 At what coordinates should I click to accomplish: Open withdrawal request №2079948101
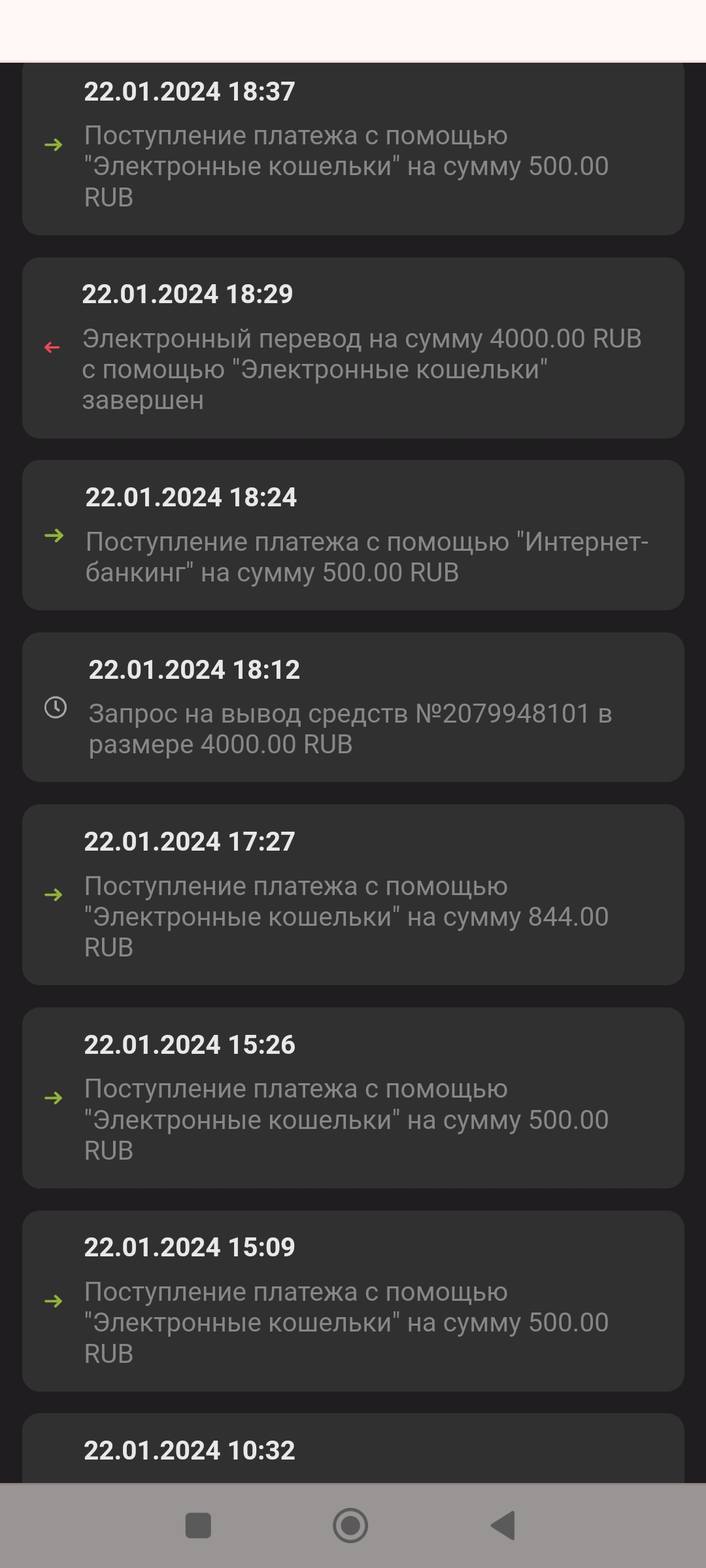[353, 708]
